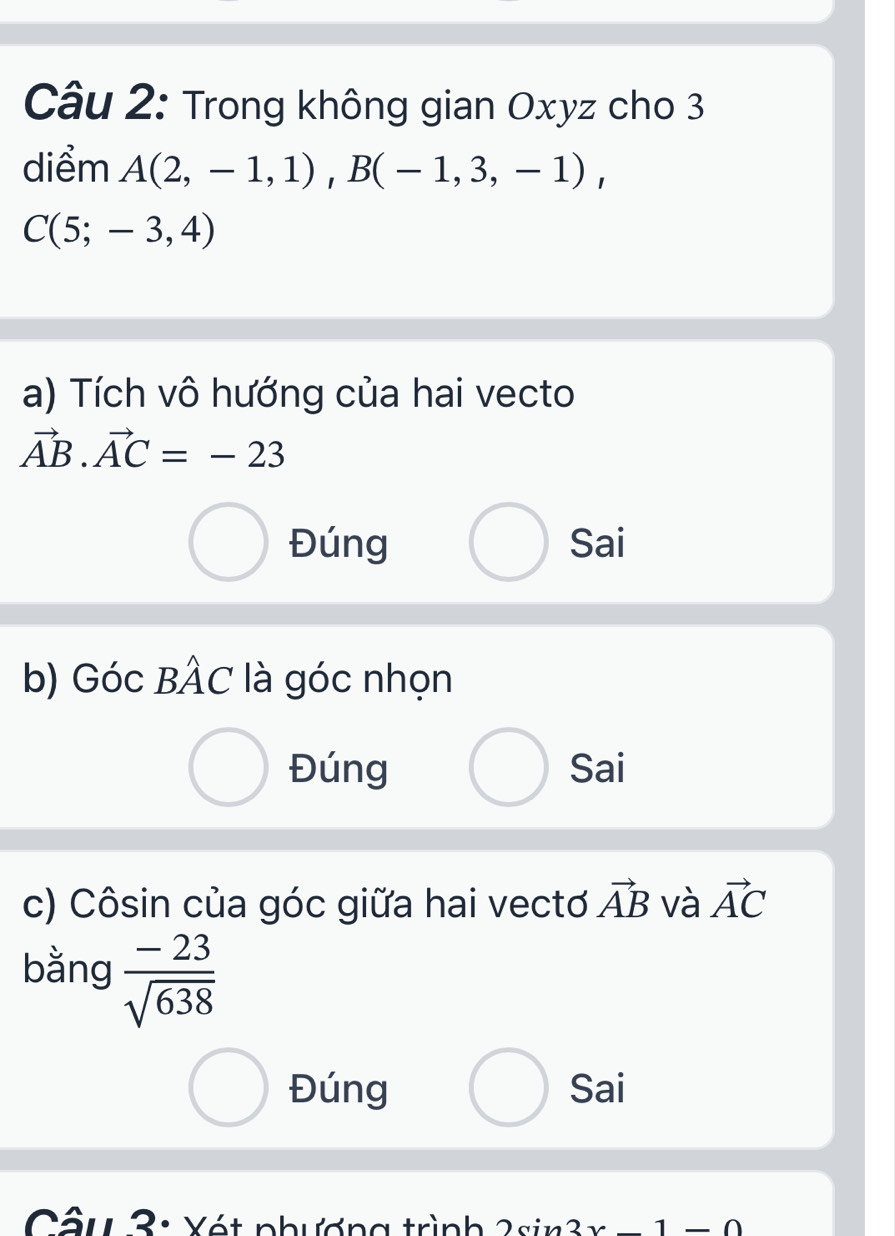This screenshot has height=1236, width=895.
Task: Select Đúng for statement a) about the dot product
Action: [x=228, y=542]
